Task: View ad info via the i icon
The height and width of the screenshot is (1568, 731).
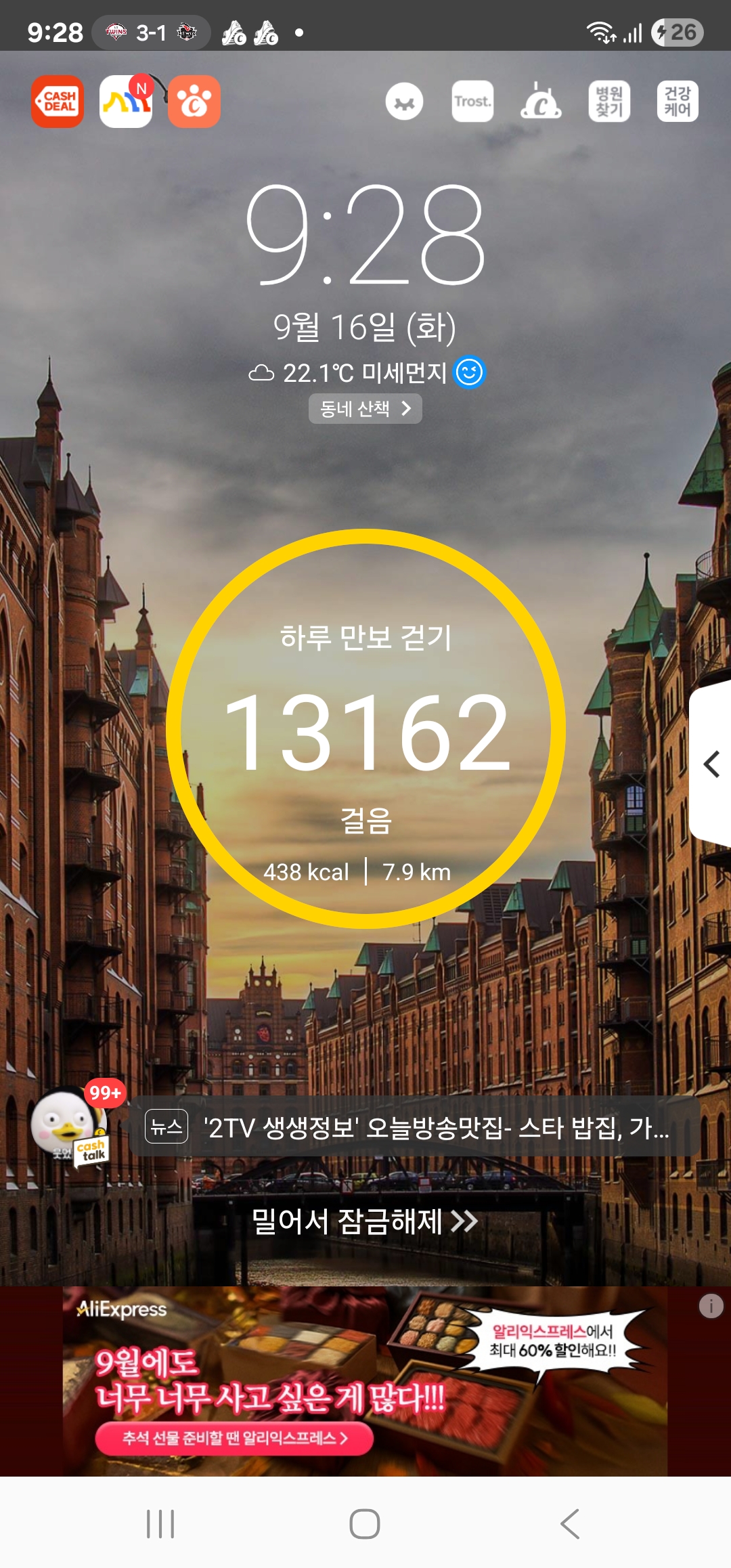Action: [x=711, y=1306]
